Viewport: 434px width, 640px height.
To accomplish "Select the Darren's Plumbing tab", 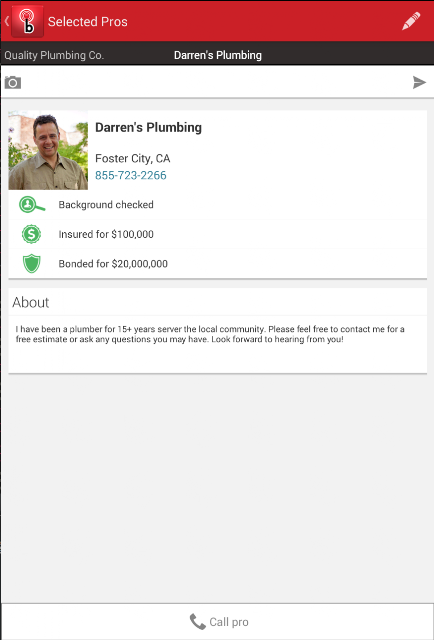I will click(x=218, y=55).
